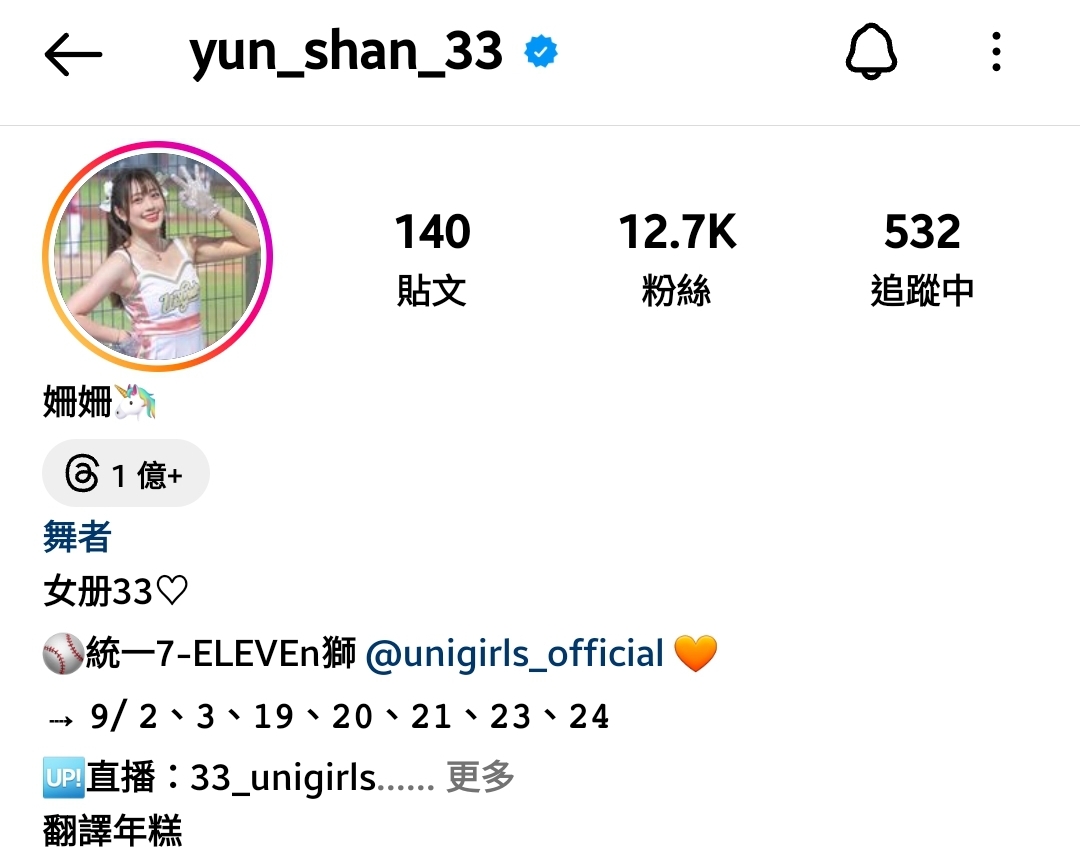View the 12.7K followers list
Image resolution: width=1080 pixels, height=854 pixels.
point(677,258)
